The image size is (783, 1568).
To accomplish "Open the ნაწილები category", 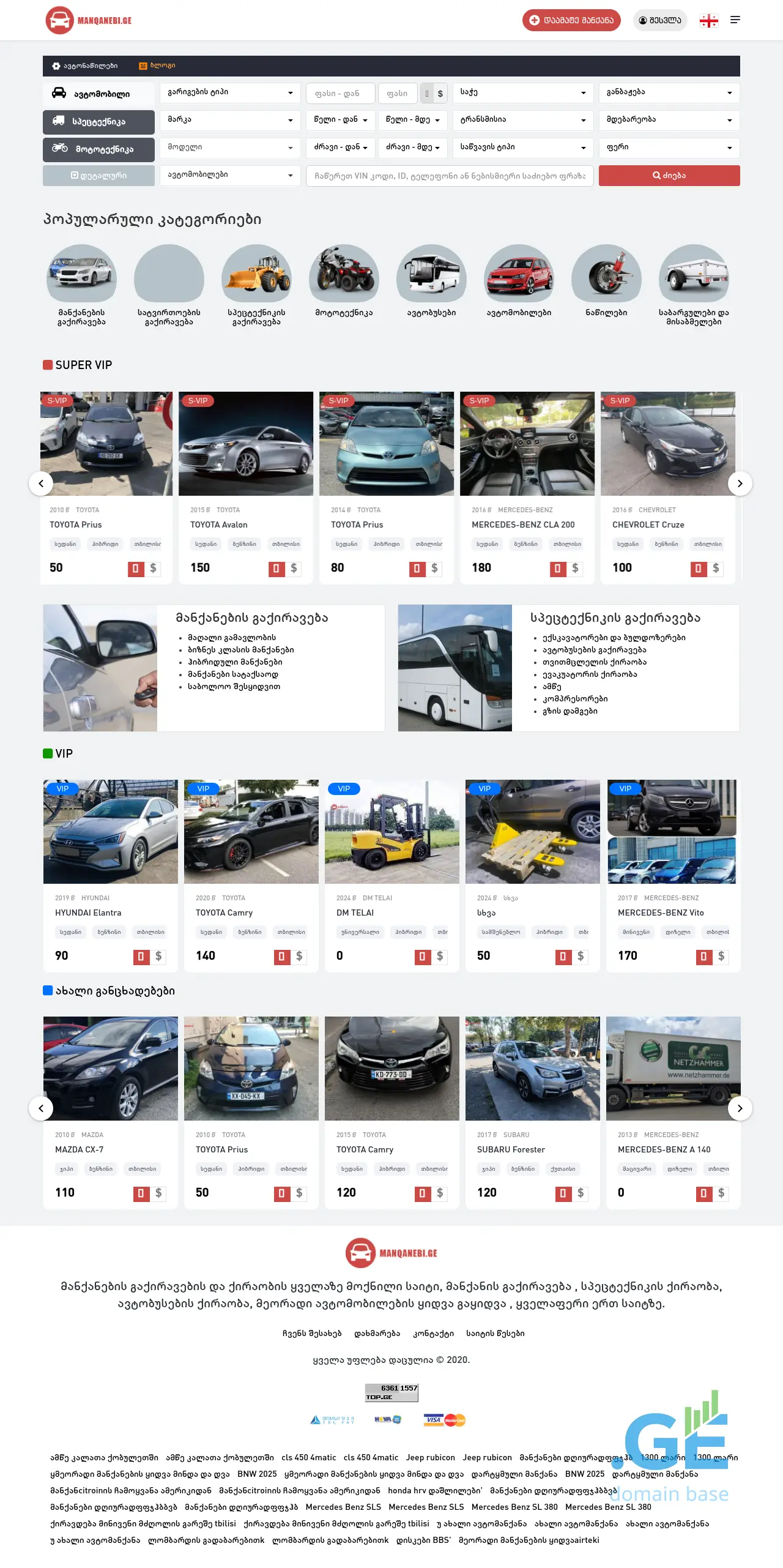I will click(x=606, y=285).
